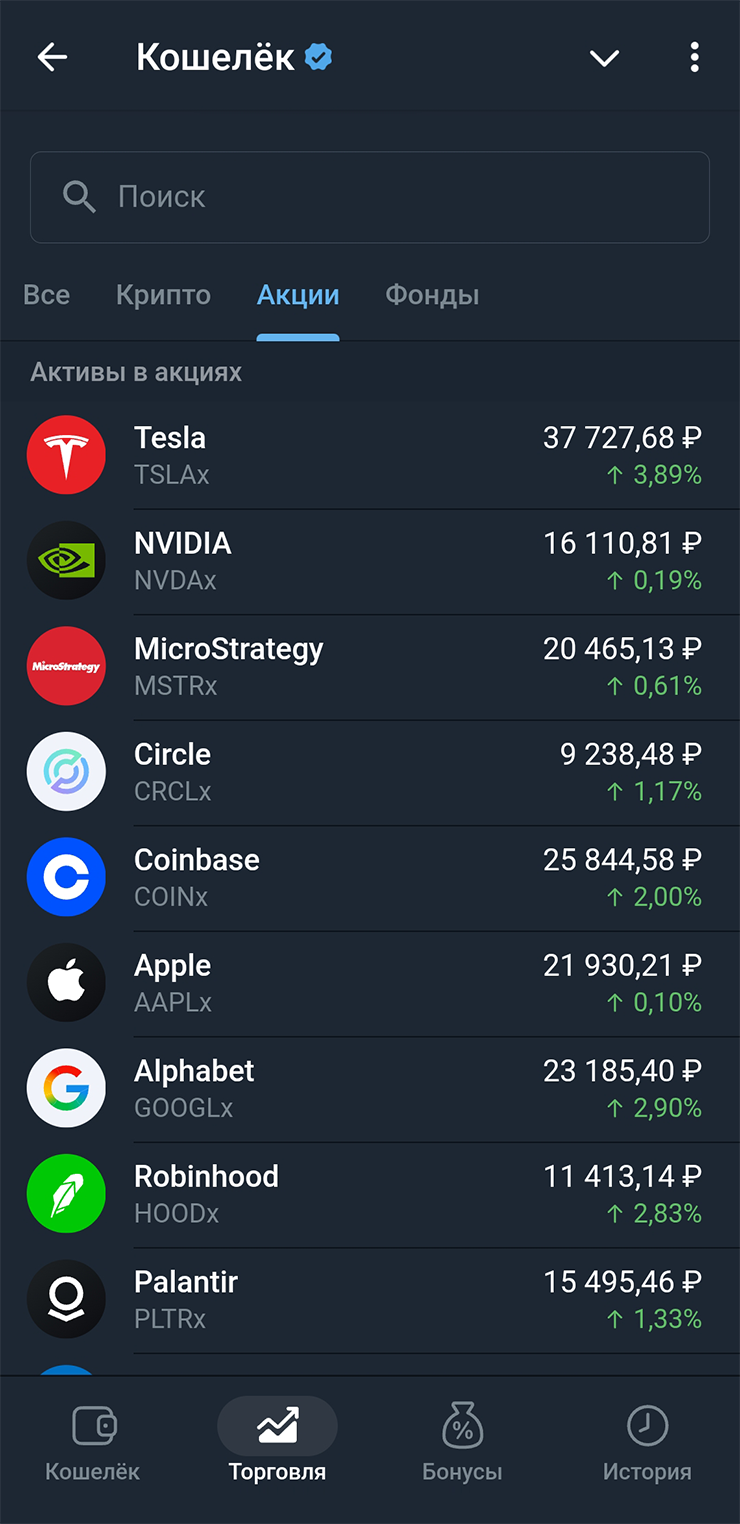Select the Palantir logo icon
The image size is (740, 1524).
pos(66,1299)
